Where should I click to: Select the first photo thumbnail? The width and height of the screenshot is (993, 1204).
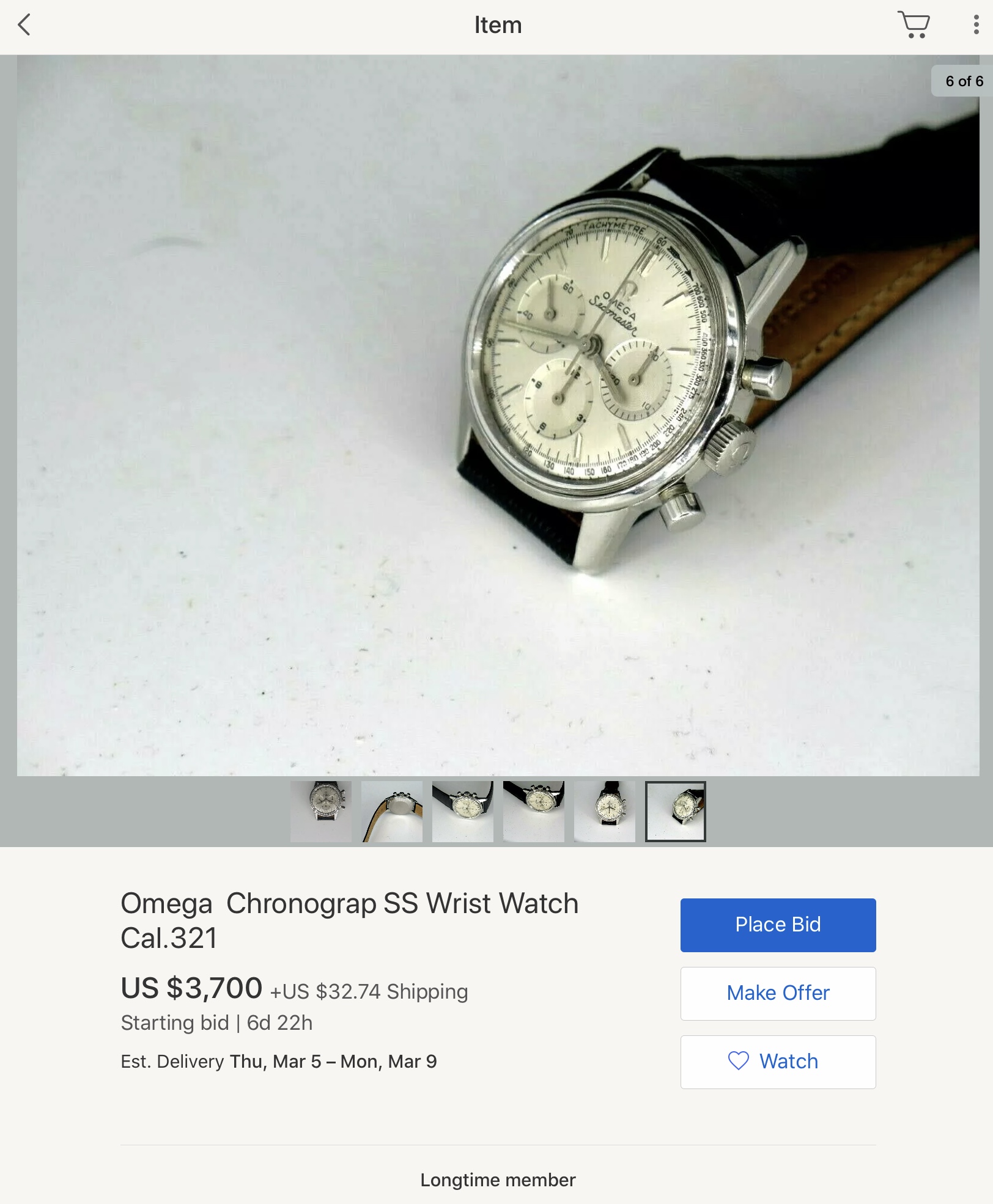[x=321, y=811]
